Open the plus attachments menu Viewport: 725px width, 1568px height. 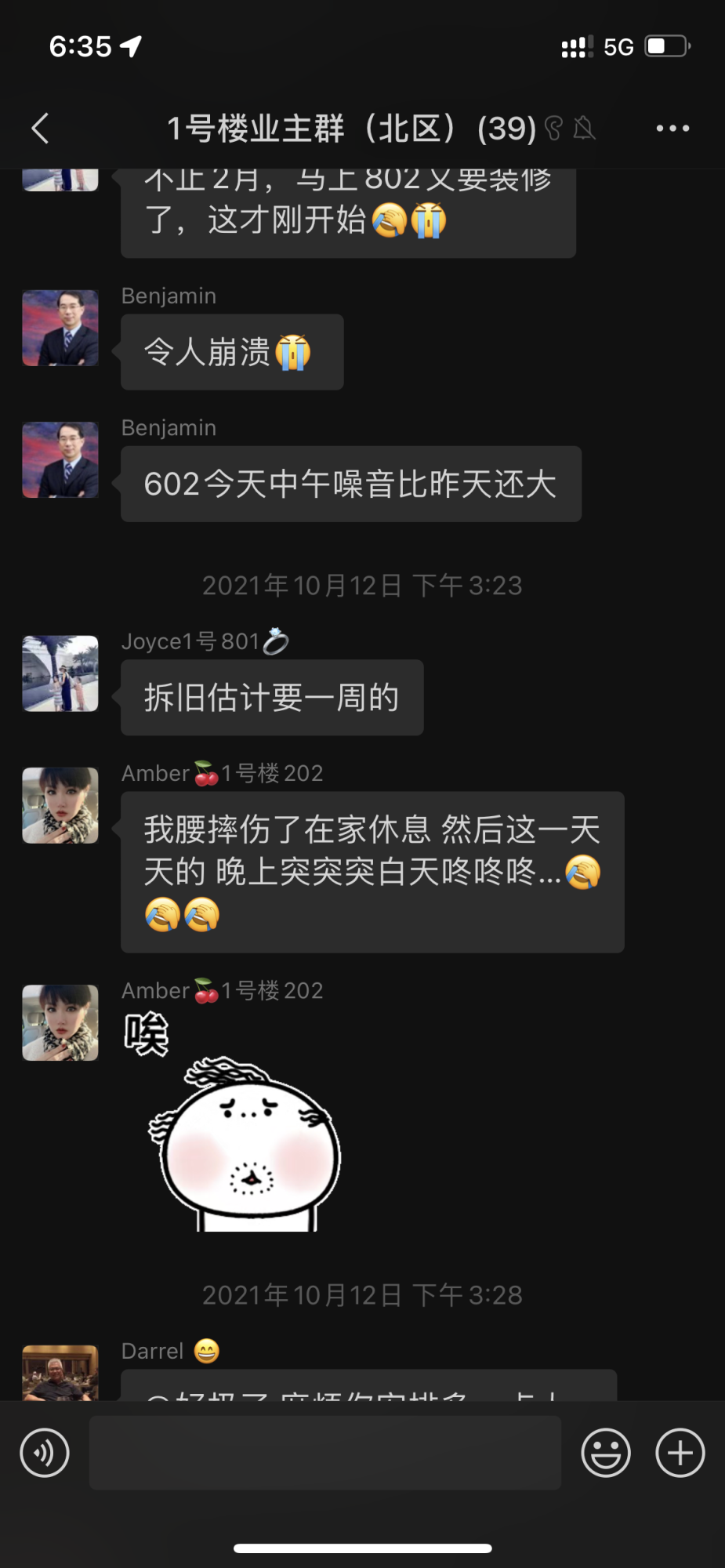tap(680, 1453)
